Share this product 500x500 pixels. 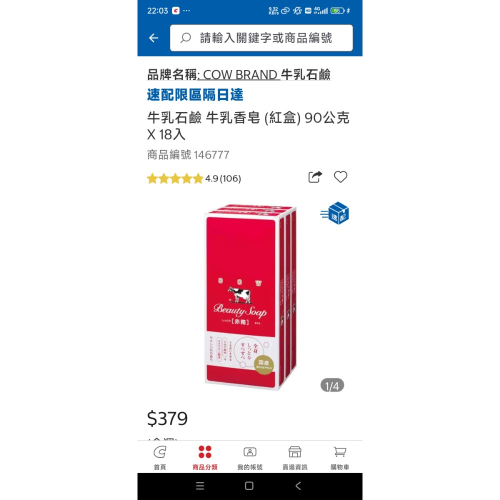tap(315, 177)
